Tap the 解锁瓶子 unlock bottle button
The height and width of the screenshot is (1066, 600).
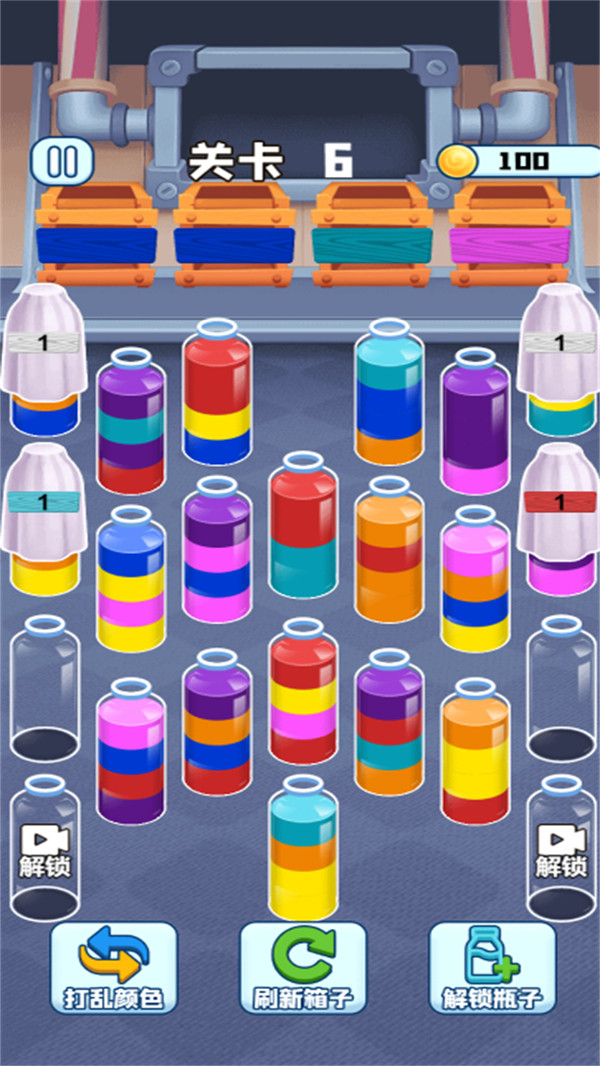tap(492, 967)
